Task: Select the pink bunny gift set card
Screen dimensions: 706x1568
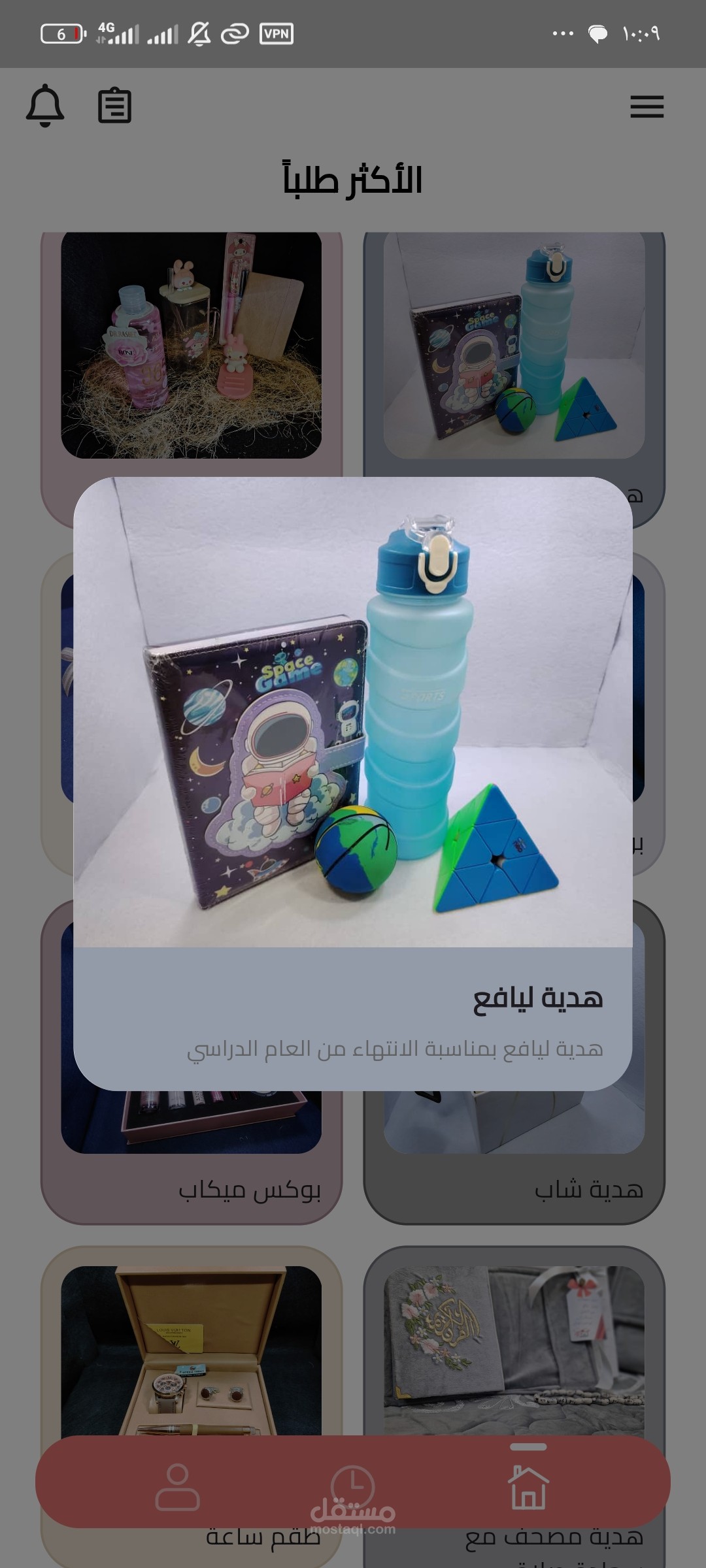Action: coord(191,345)
